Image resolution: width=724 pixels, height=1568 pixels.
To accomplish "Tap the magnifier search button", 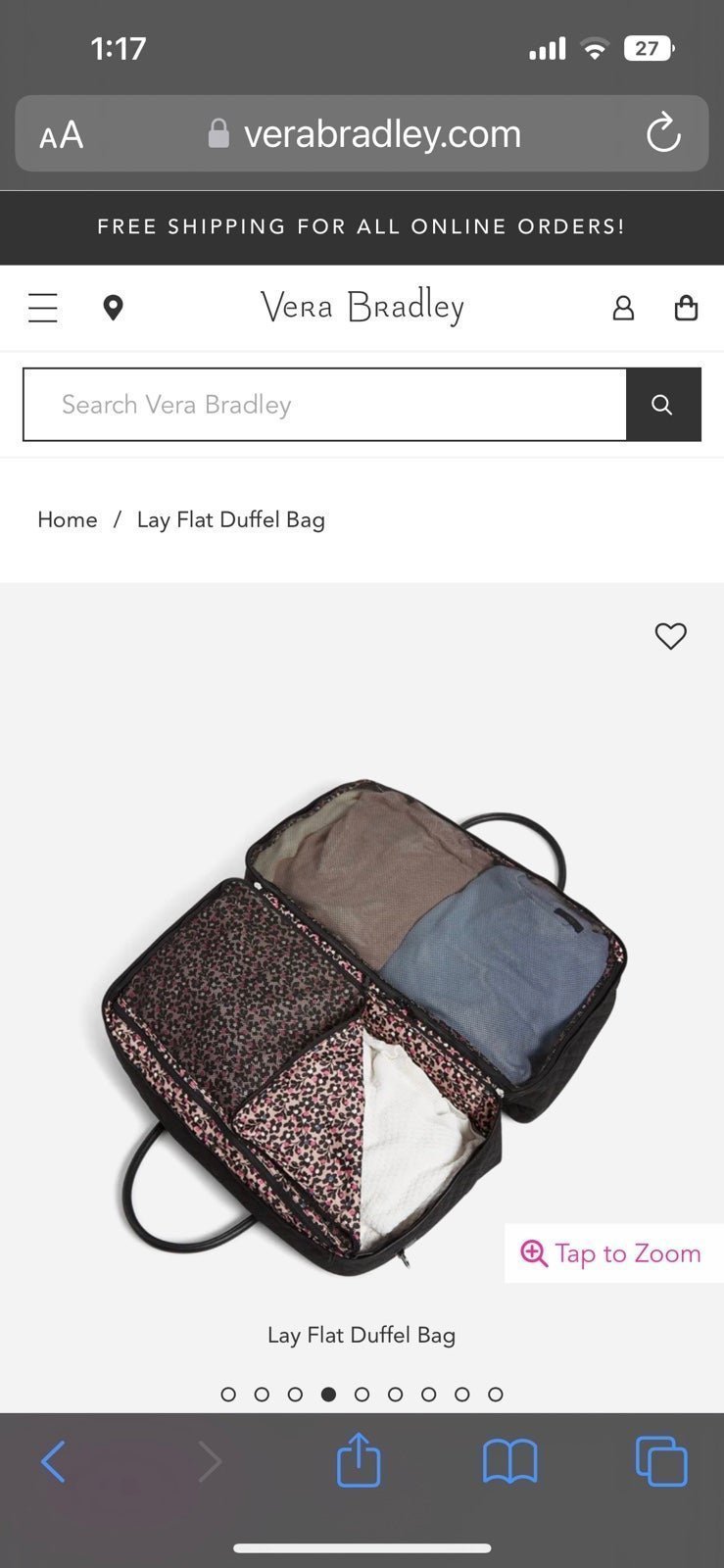I will [663, 405].
